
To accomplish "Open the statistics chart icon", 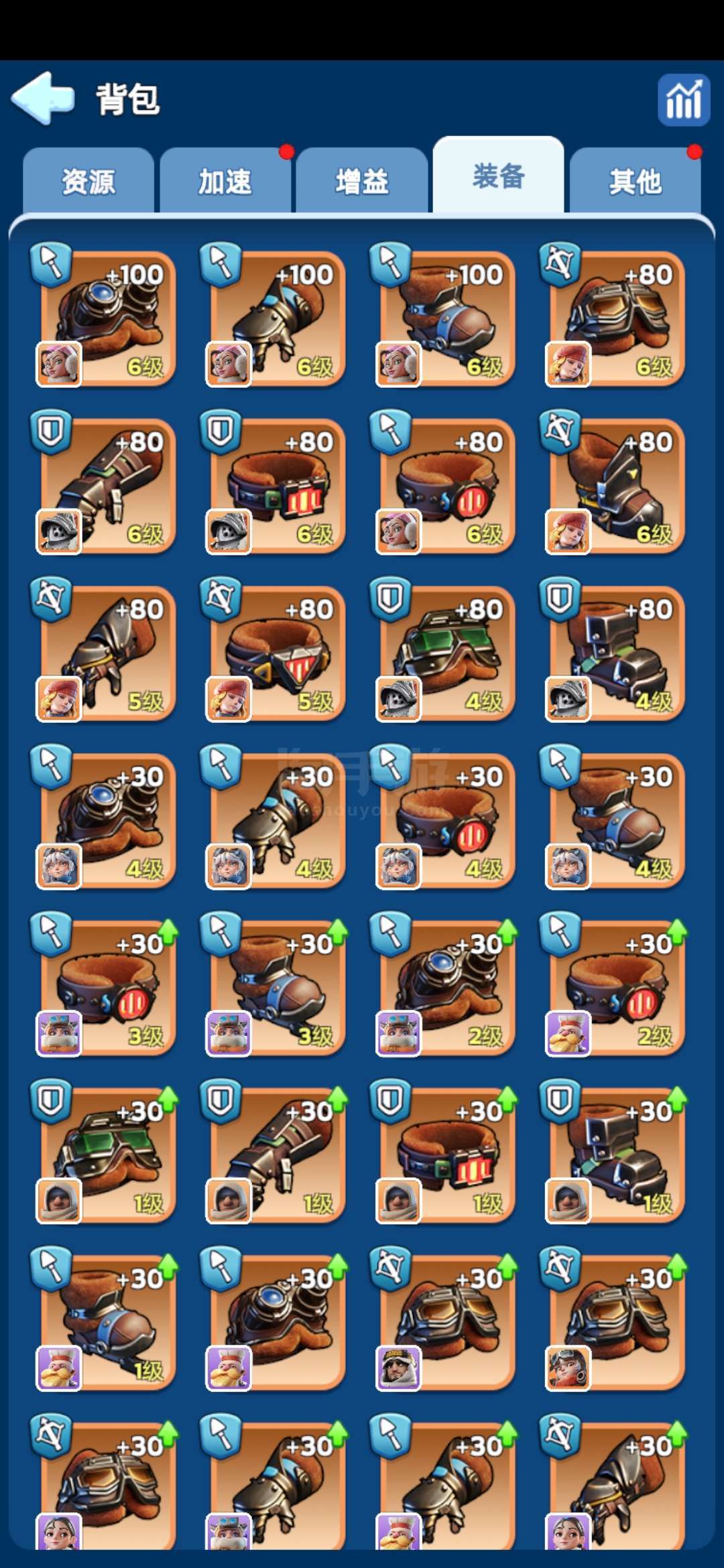I will click(x=684, y=100).
